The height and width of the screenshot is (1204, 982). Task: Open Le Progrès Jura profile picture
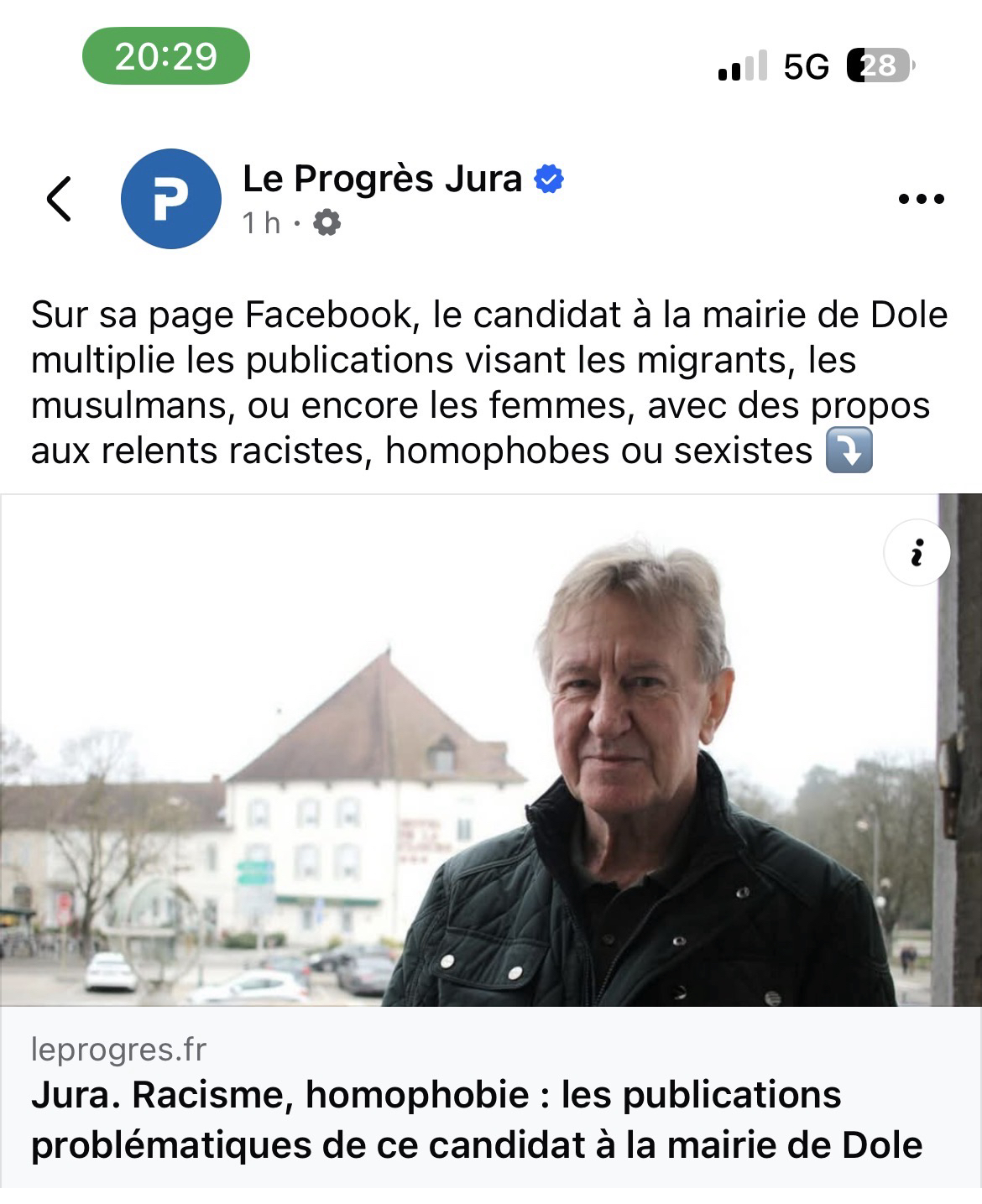[170, 199]
